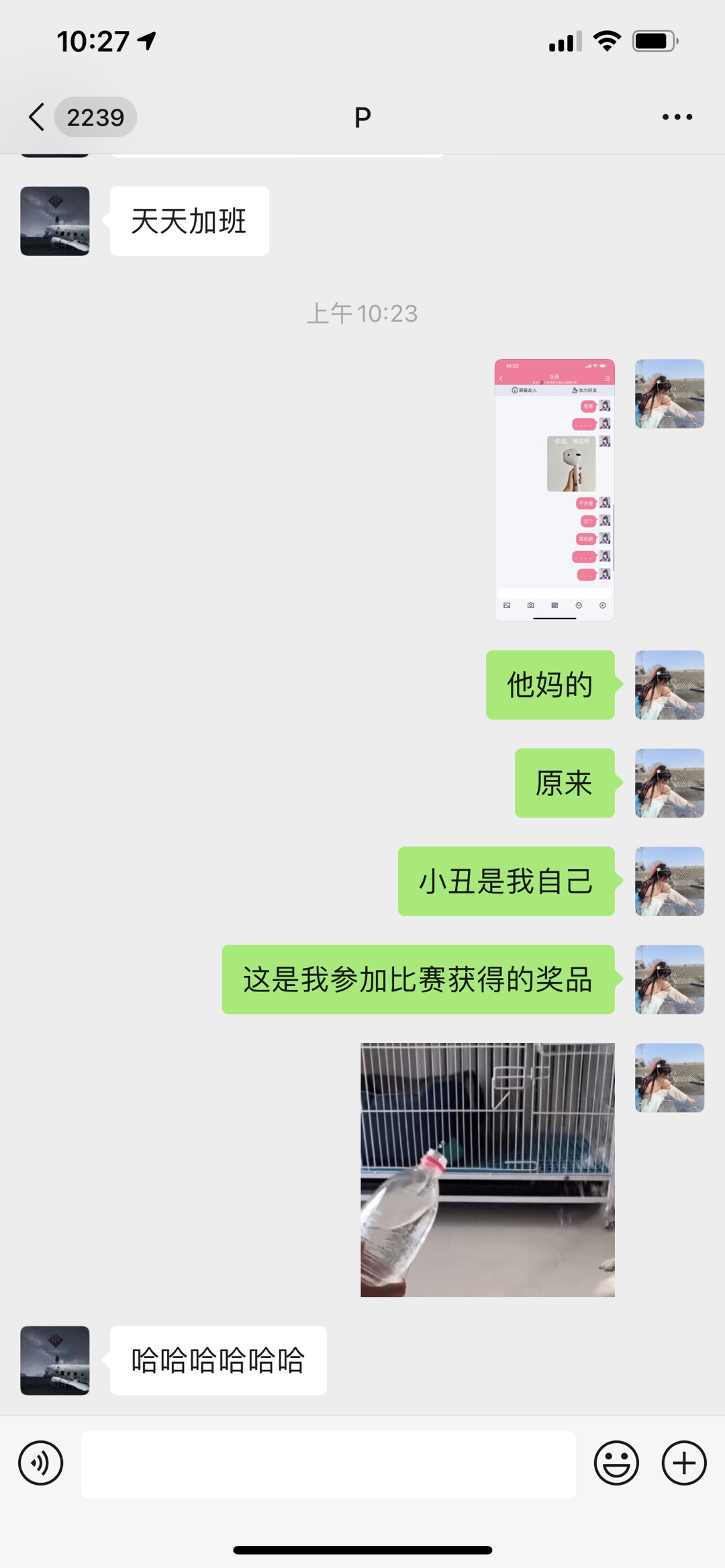Image resolution: width=725 pixels, height=1568 pixels.
Task: Open contact avatar beside 天天加班
Action: tap(55, 221)
